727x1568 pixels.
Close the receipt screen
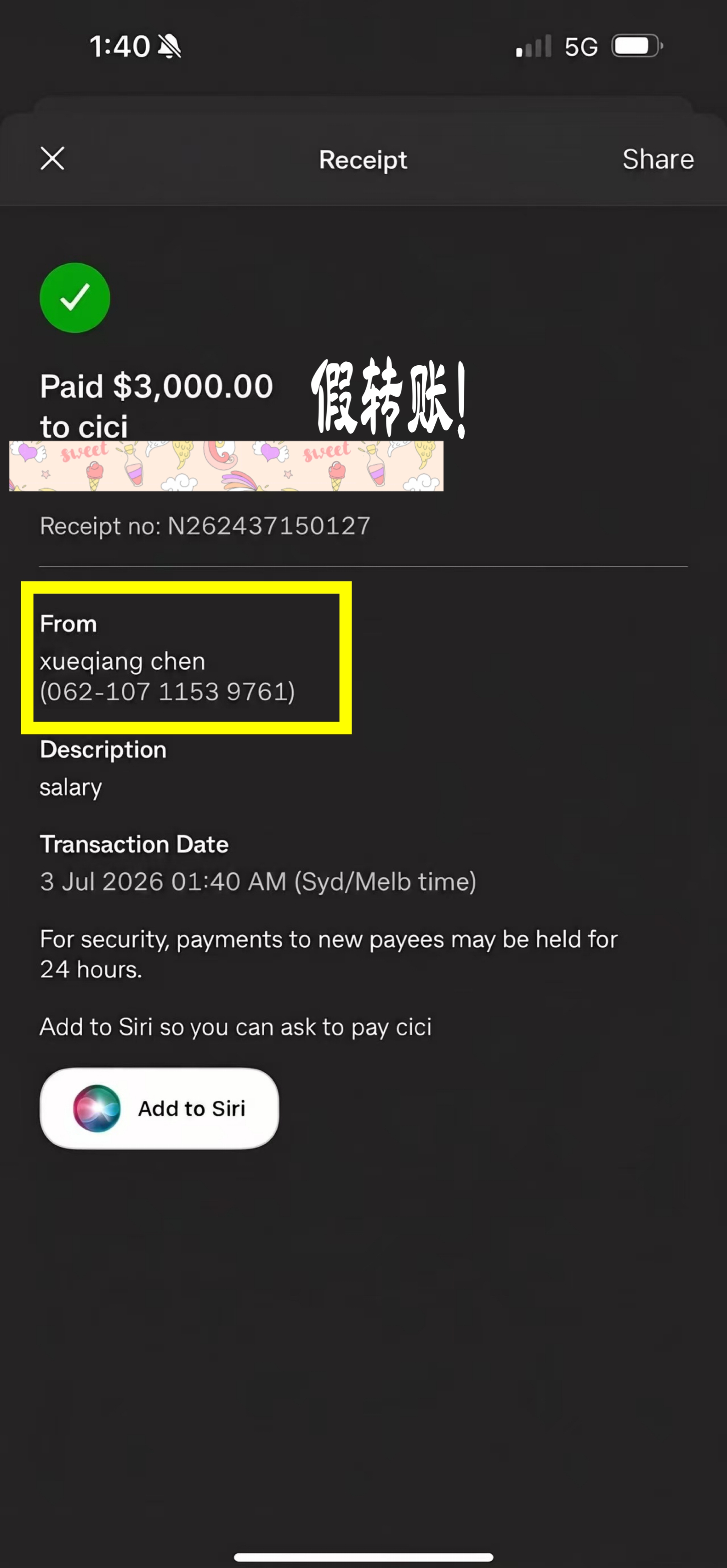point(52,158)
